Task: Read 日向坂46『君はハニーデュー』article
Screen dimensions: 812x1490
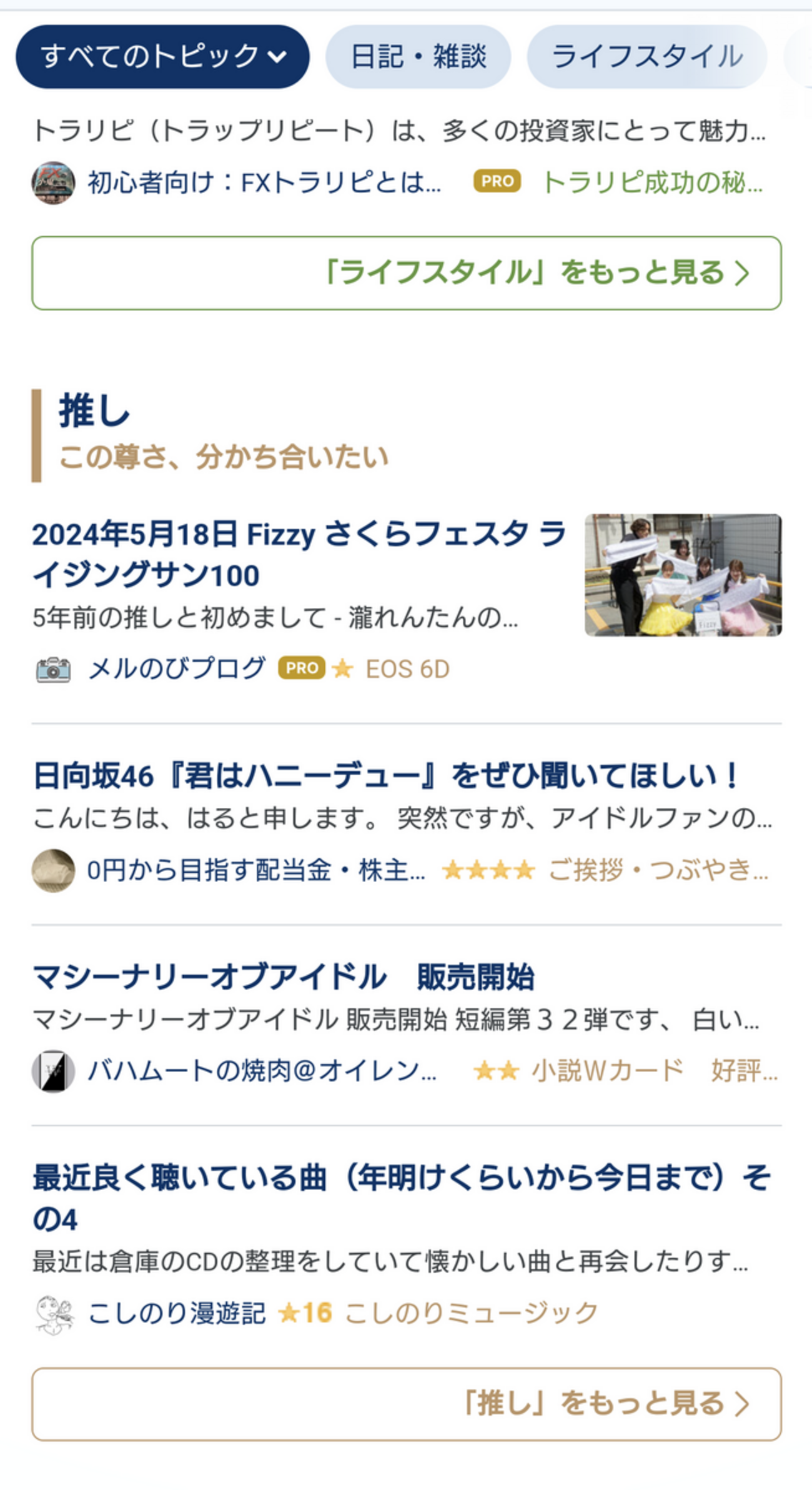Action: pos(385,776)
